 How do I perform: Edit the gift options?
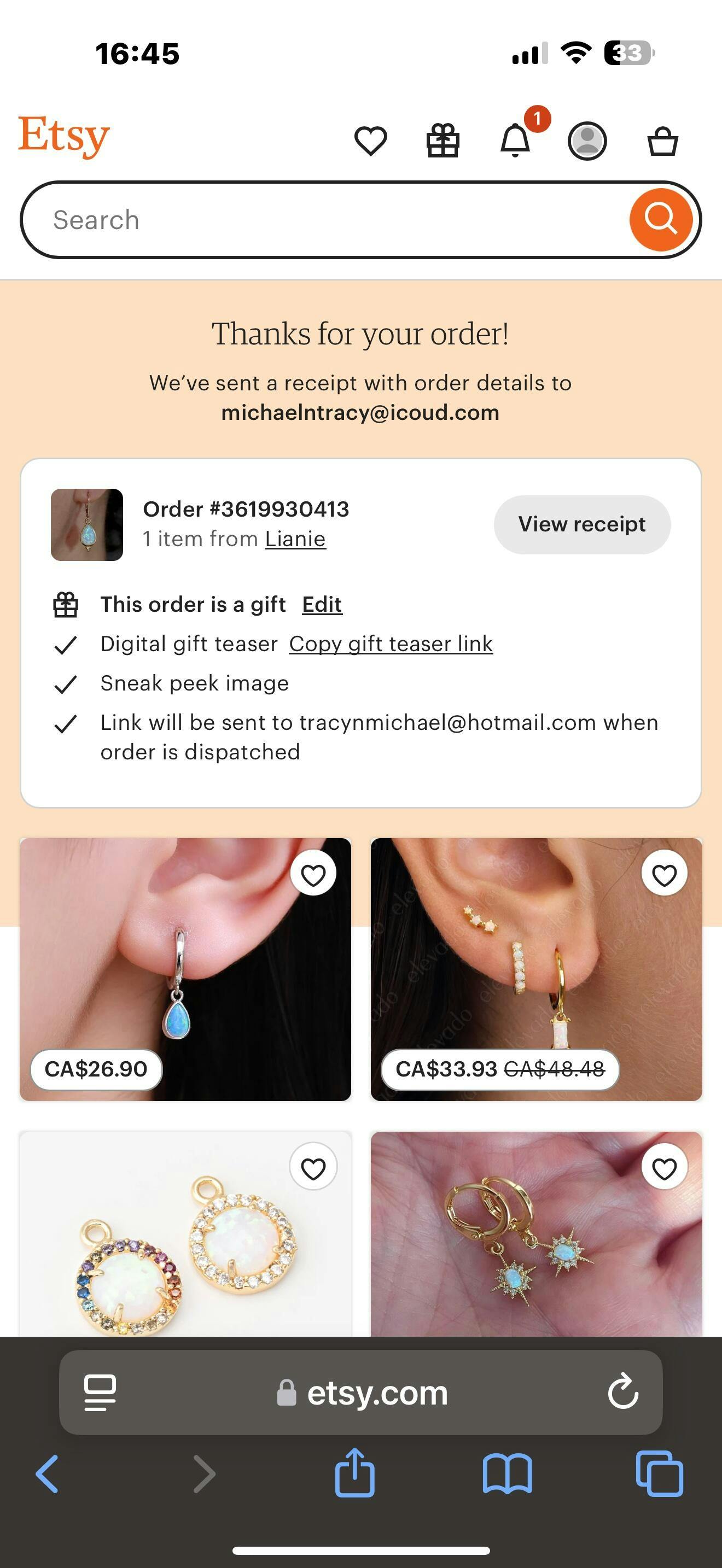click(322, 605)
